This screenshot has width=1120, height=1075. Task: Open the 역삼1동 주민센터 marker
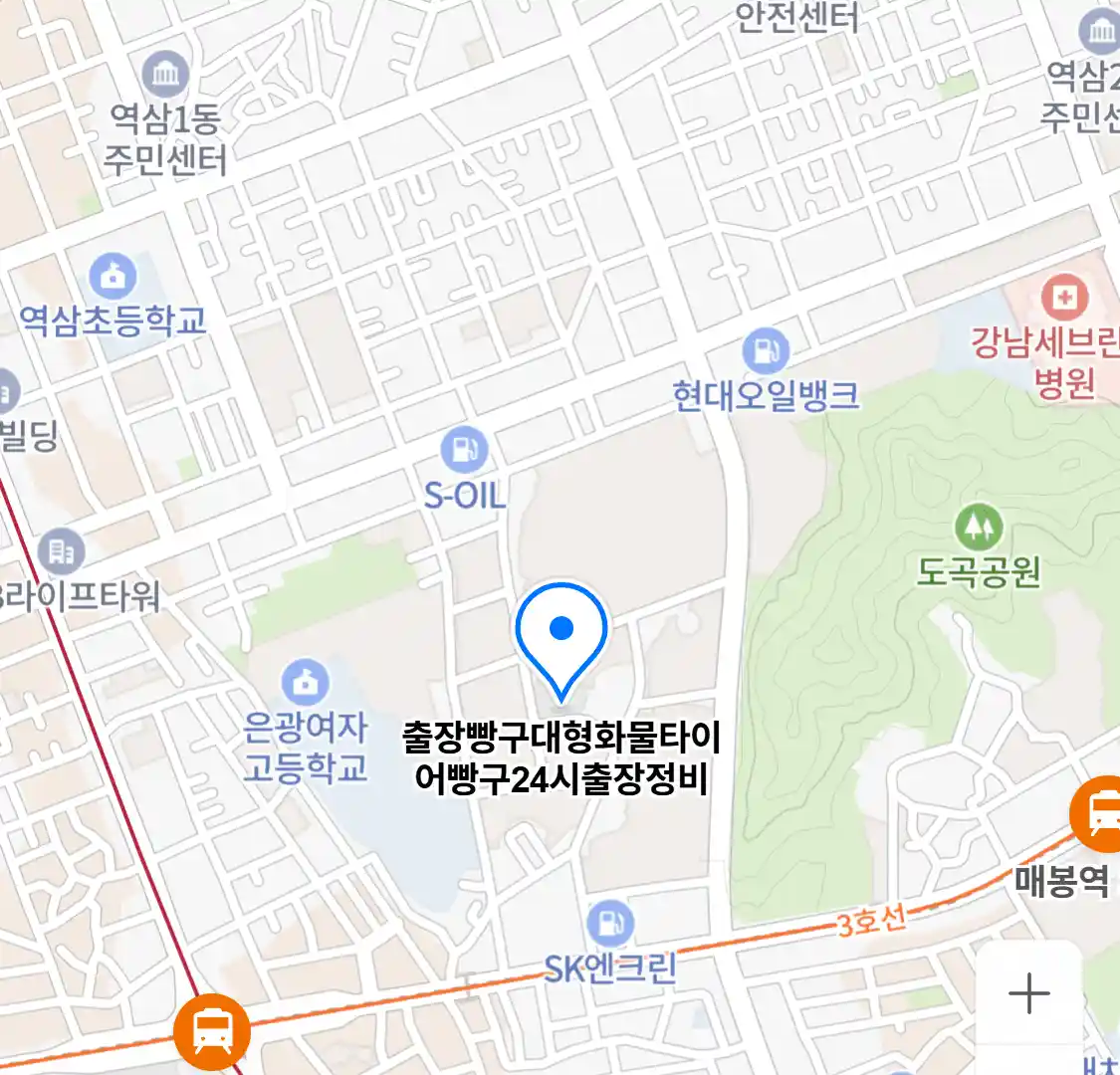tap(165, 75)
